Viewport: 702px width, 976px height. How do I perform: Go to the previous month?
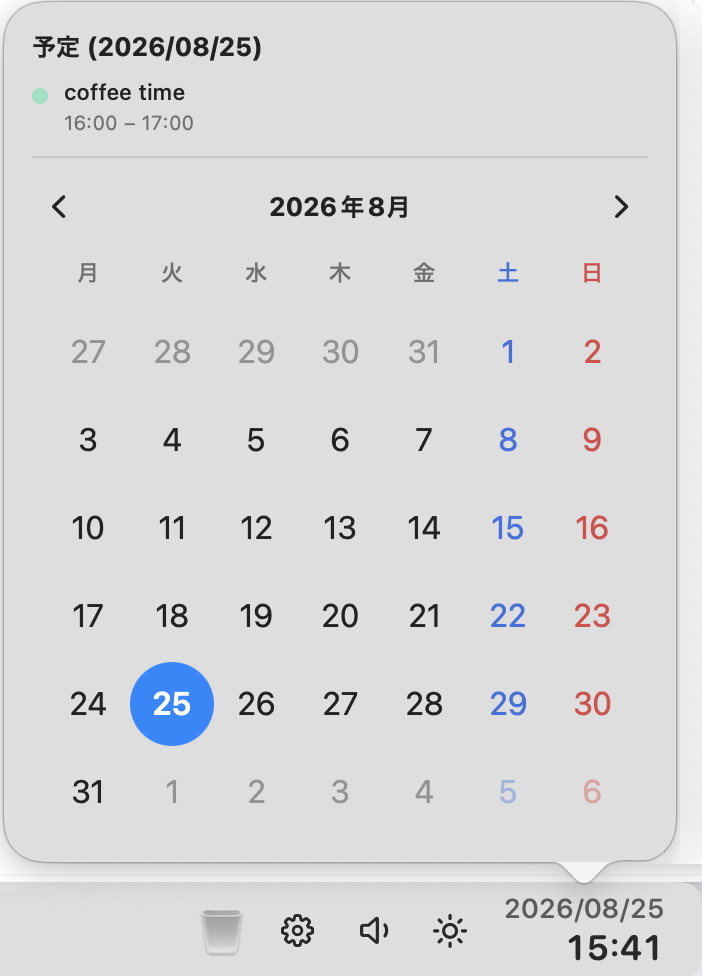tap(59, 207)
